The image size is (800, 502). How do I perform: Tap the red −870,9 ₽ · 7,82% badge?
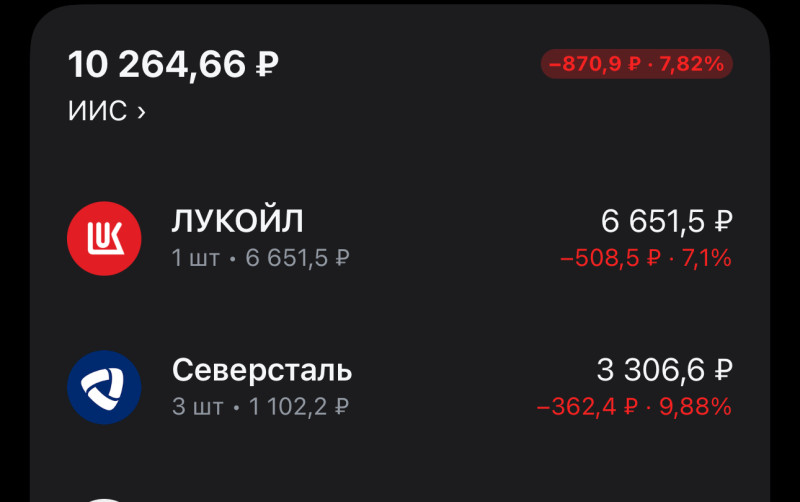[x=637, y=65]
